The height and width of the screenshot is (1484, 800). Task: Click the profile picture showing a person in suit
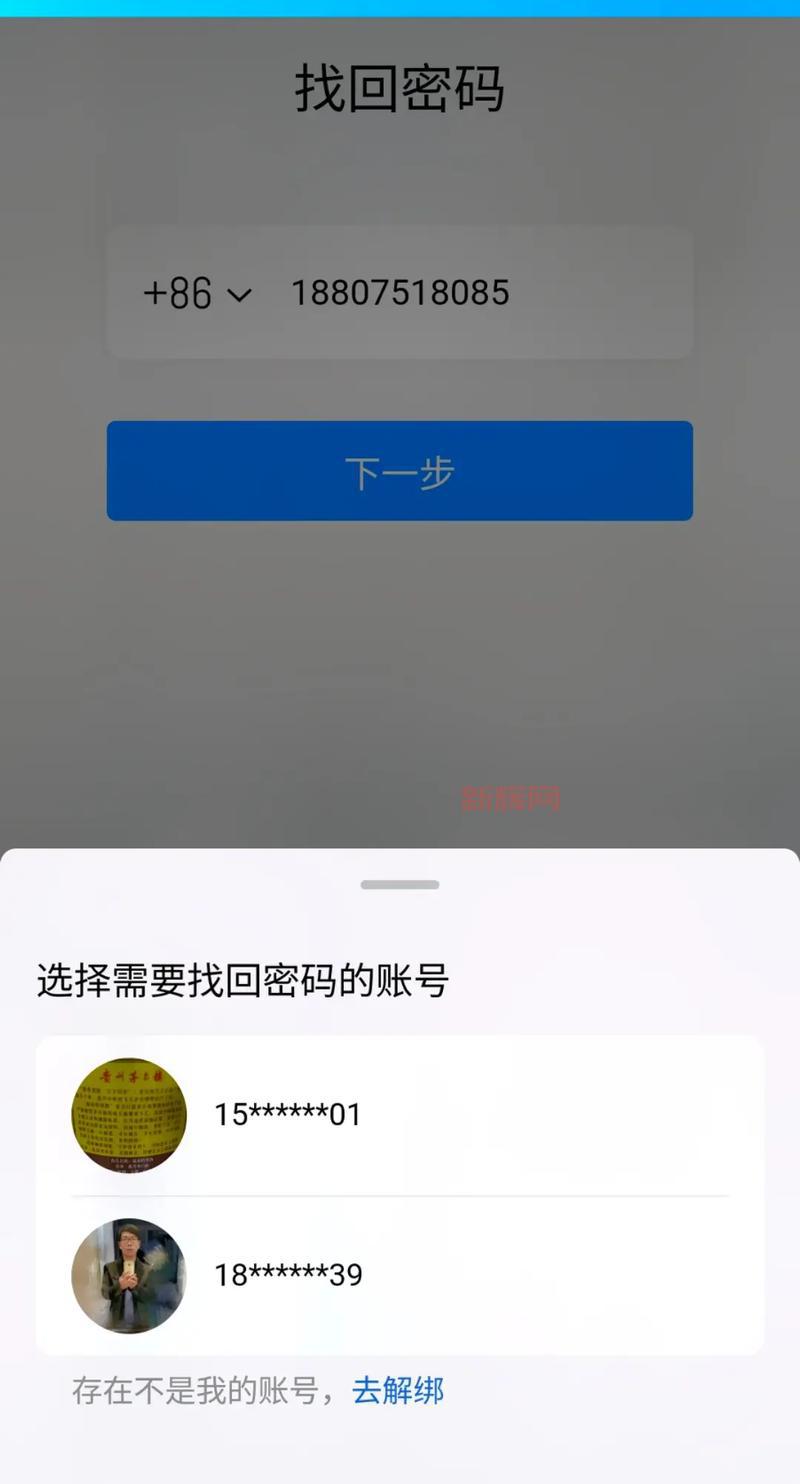(127, 1276)
